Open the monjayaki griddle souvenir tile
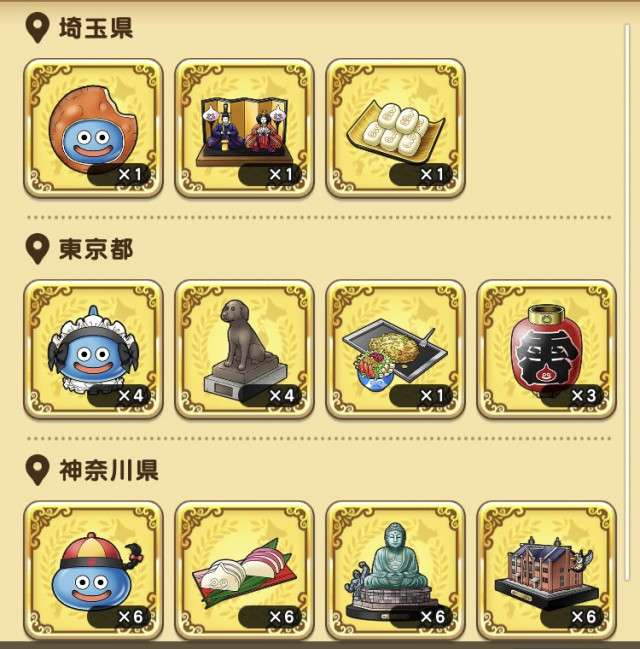 point(395,349)
